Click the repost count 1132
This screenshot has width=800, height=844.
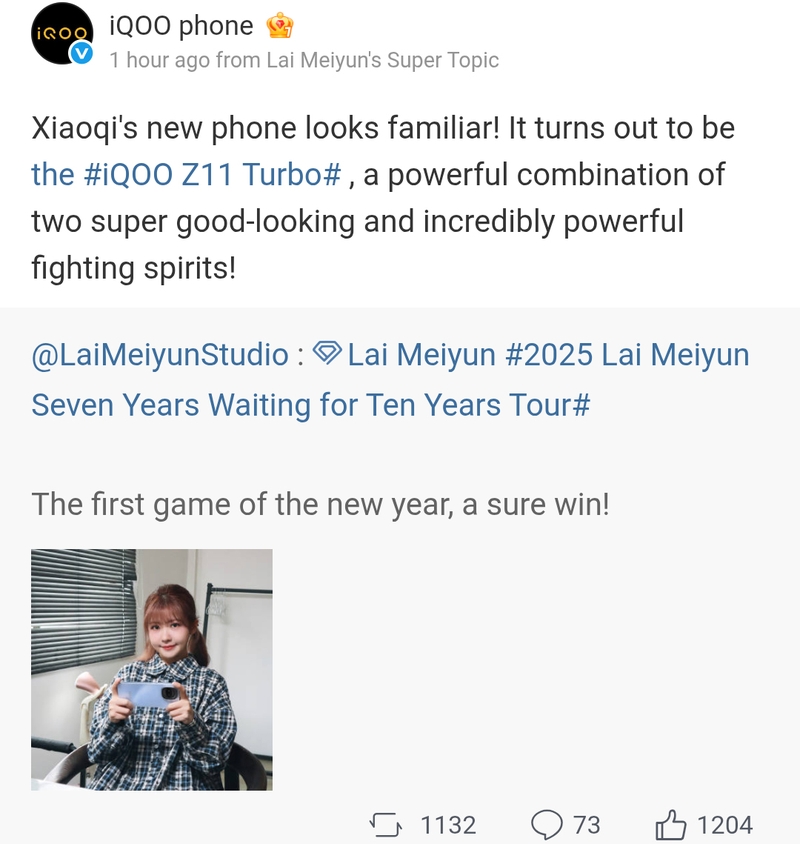tap(448, 825)
